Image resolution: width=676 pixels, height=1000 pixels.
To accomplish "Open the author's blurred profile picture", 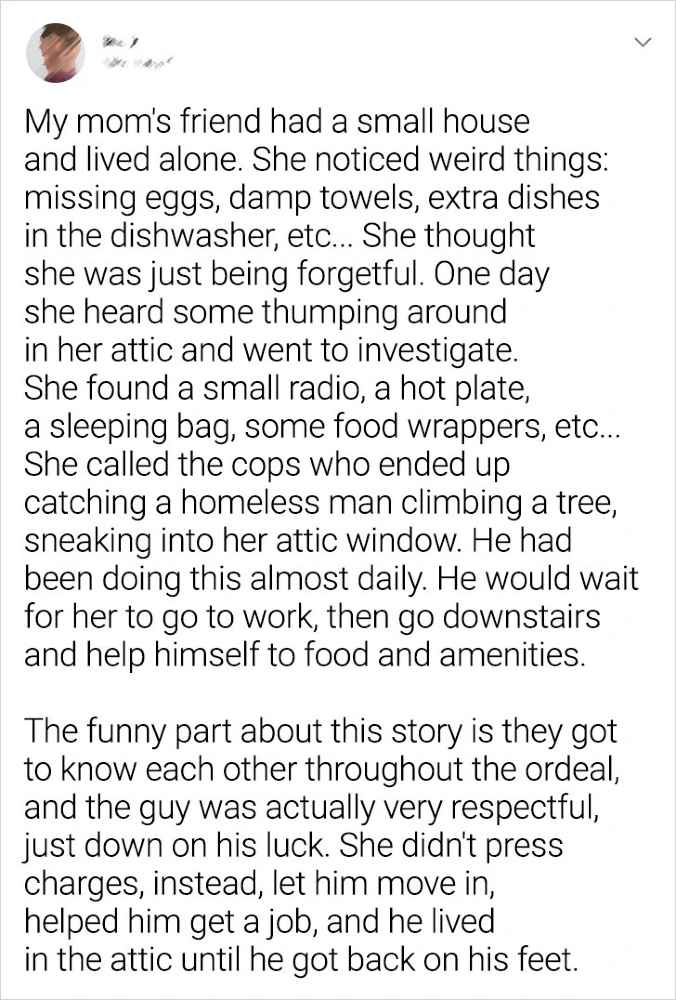I will 55,52.
